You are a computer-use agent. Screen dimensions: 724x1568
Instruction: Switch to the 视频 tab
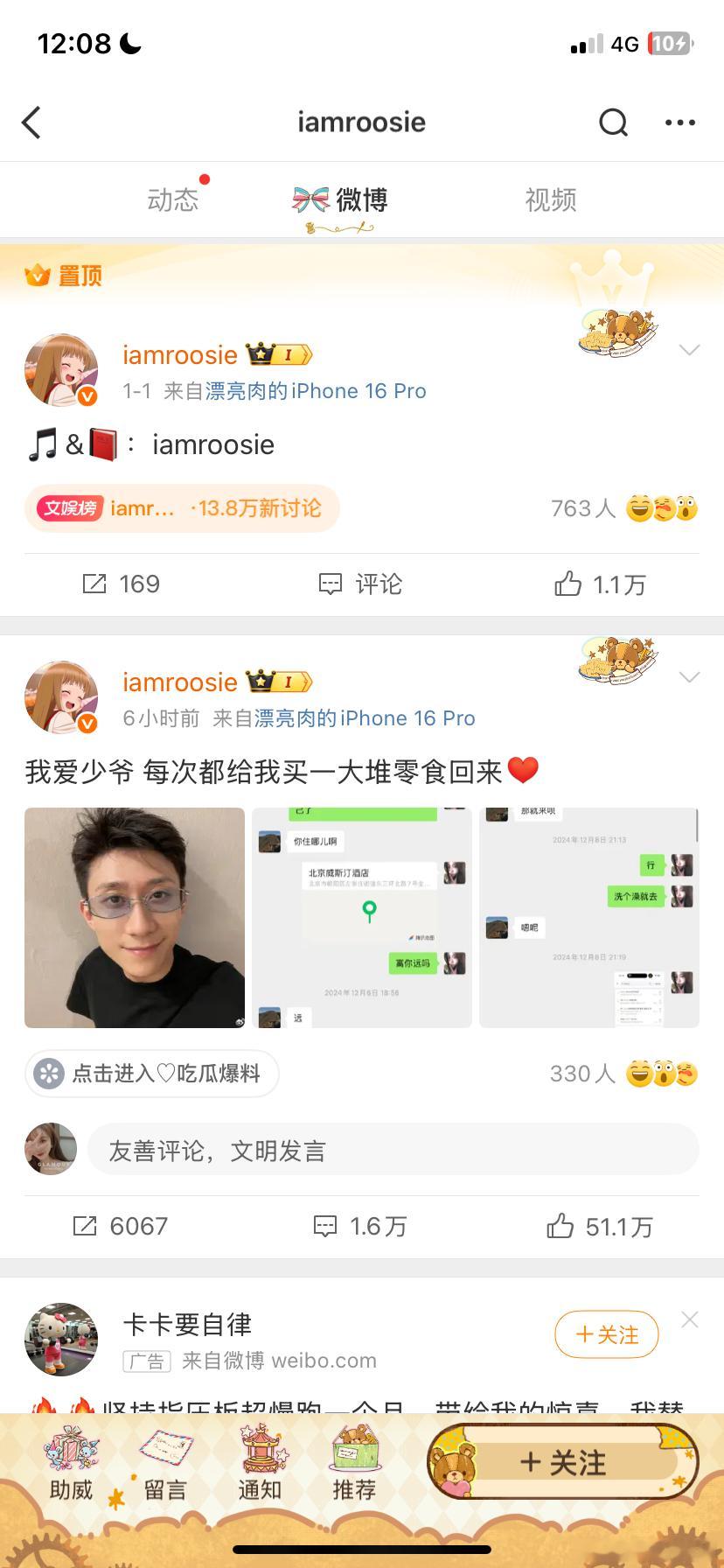pos(550,199)
